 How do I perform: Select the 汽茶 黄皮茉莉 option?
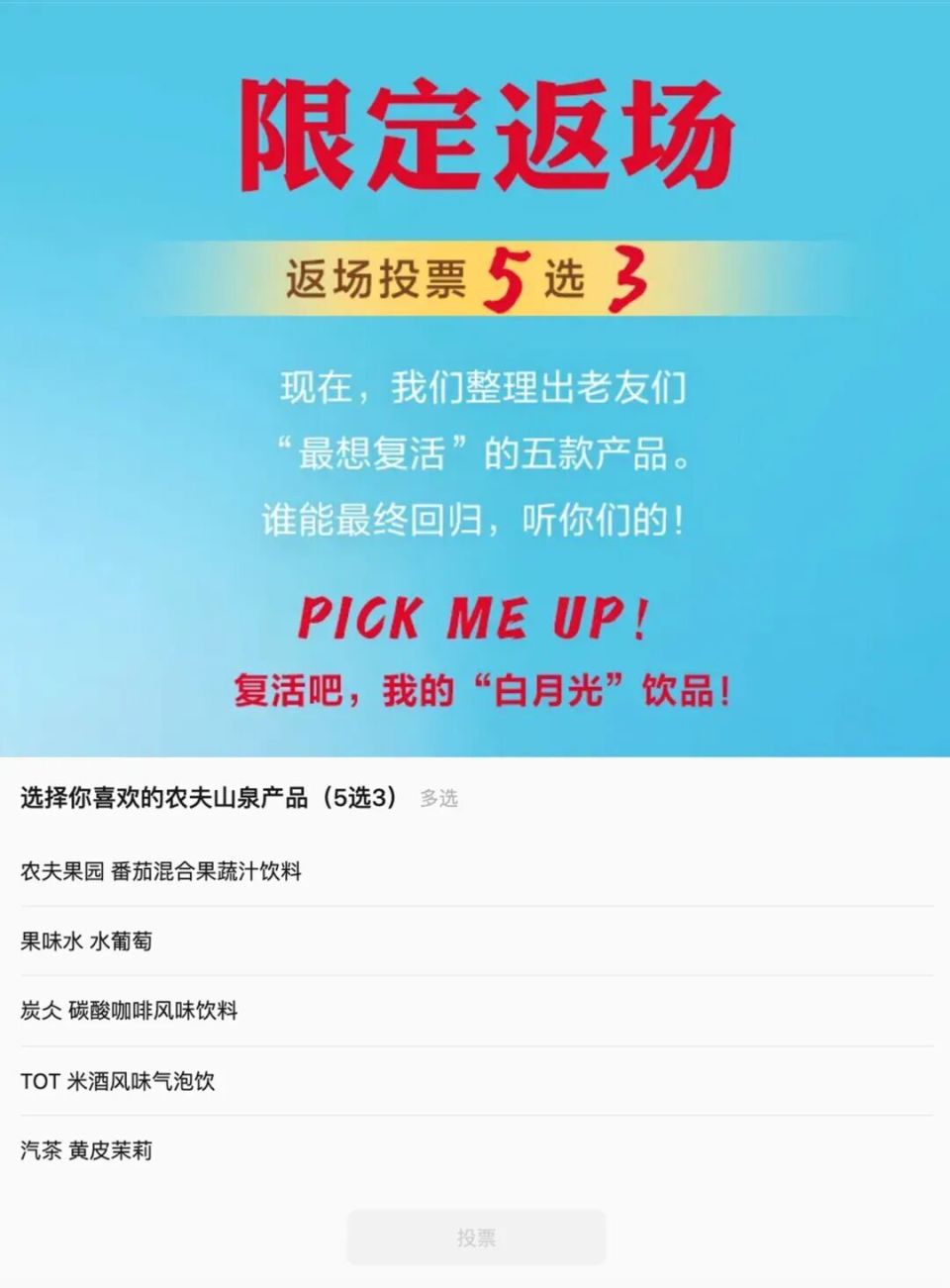pyautogui.click(x=87, y=1150)
